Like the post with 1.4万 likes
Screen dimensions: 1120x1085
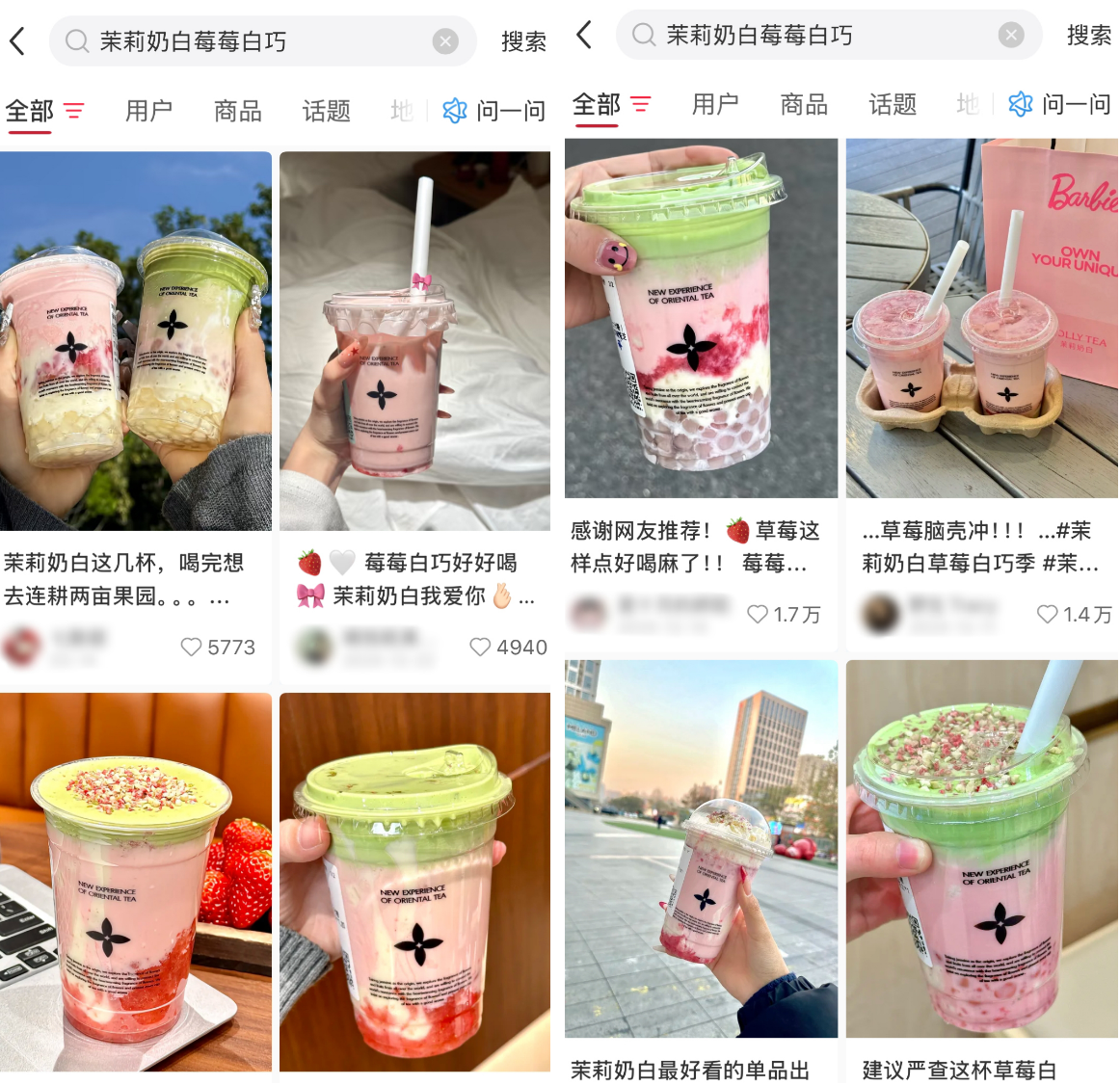[1047, 615]
